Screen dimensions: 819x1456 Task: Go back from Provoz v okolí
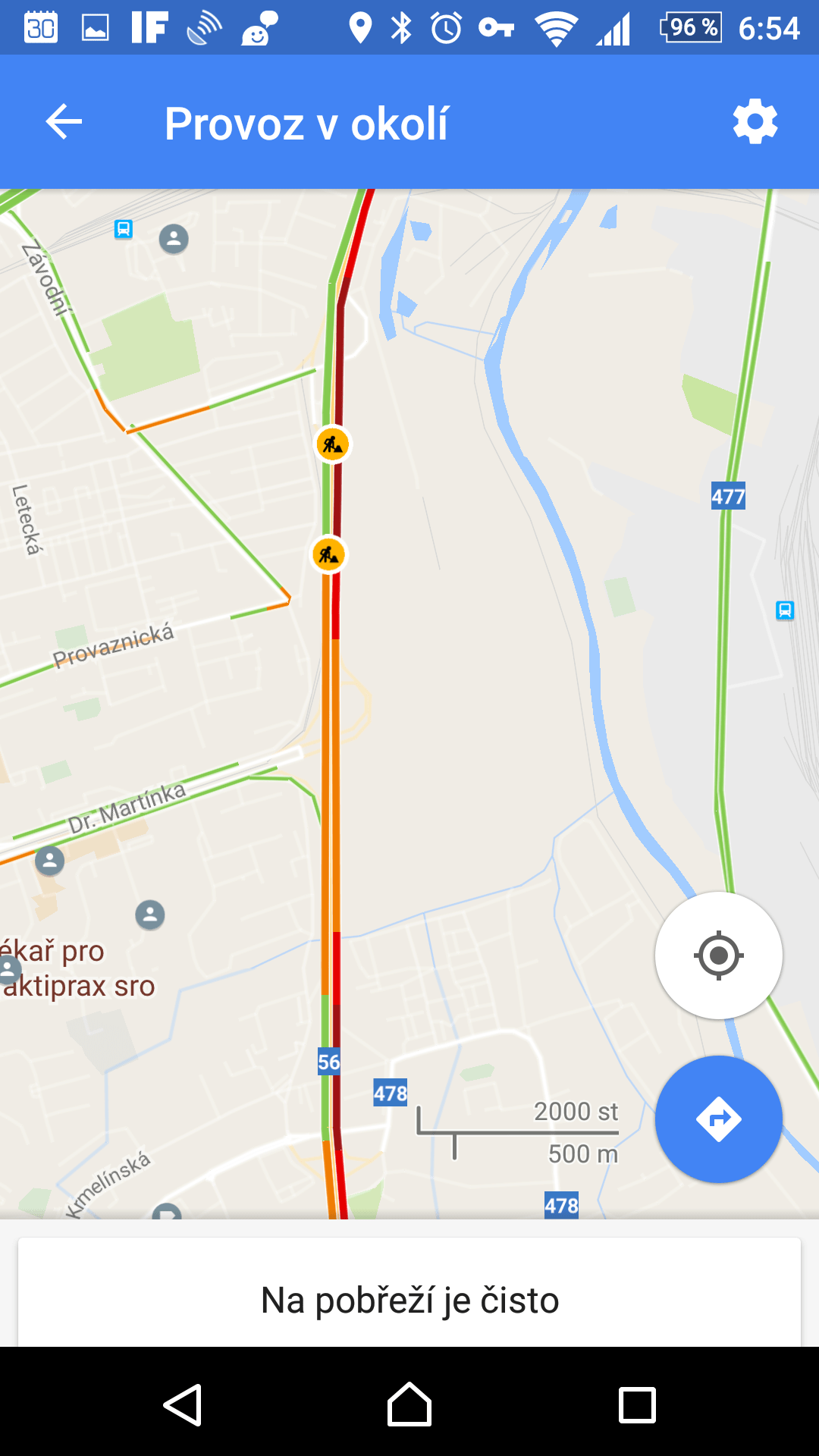(x=64, y=122)
